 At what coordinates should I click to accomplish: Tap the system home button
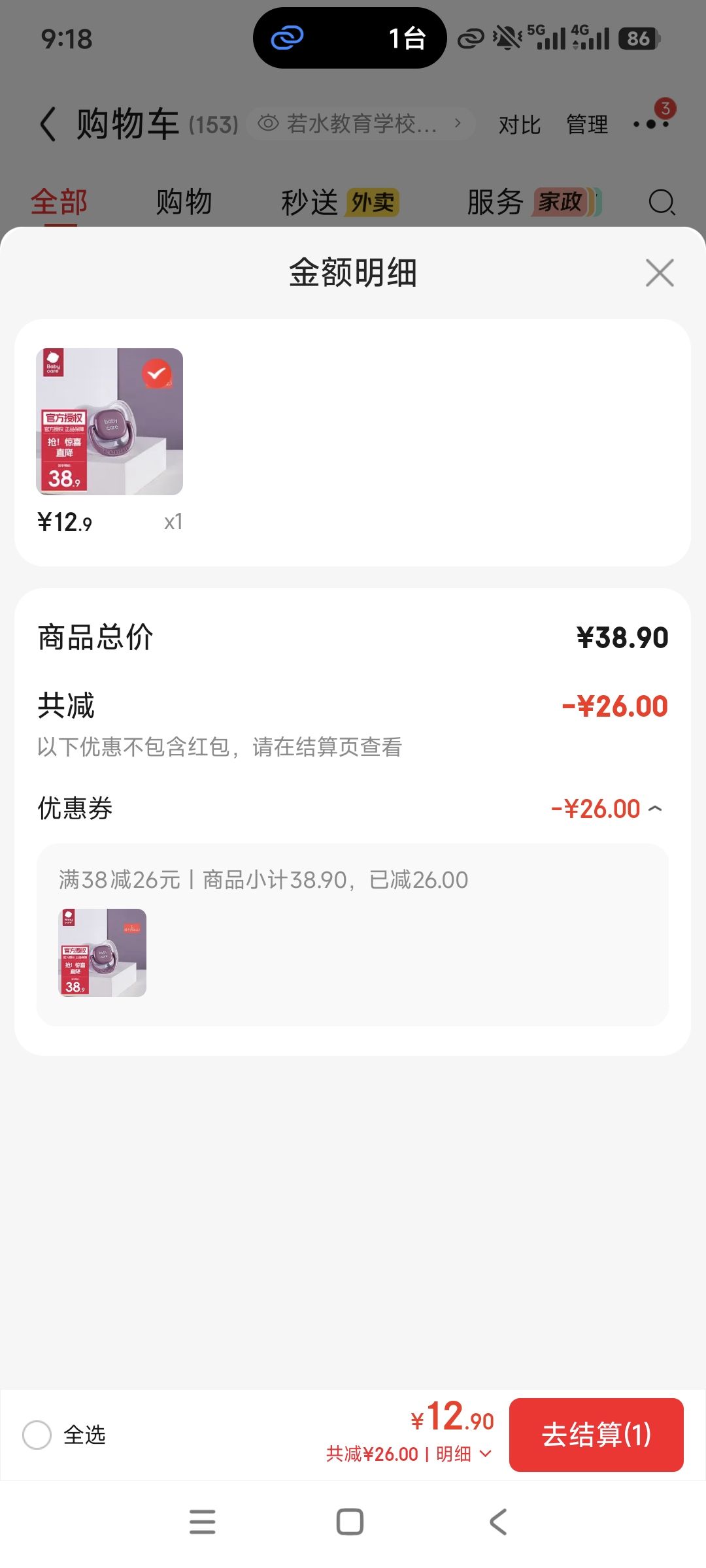350,1522
